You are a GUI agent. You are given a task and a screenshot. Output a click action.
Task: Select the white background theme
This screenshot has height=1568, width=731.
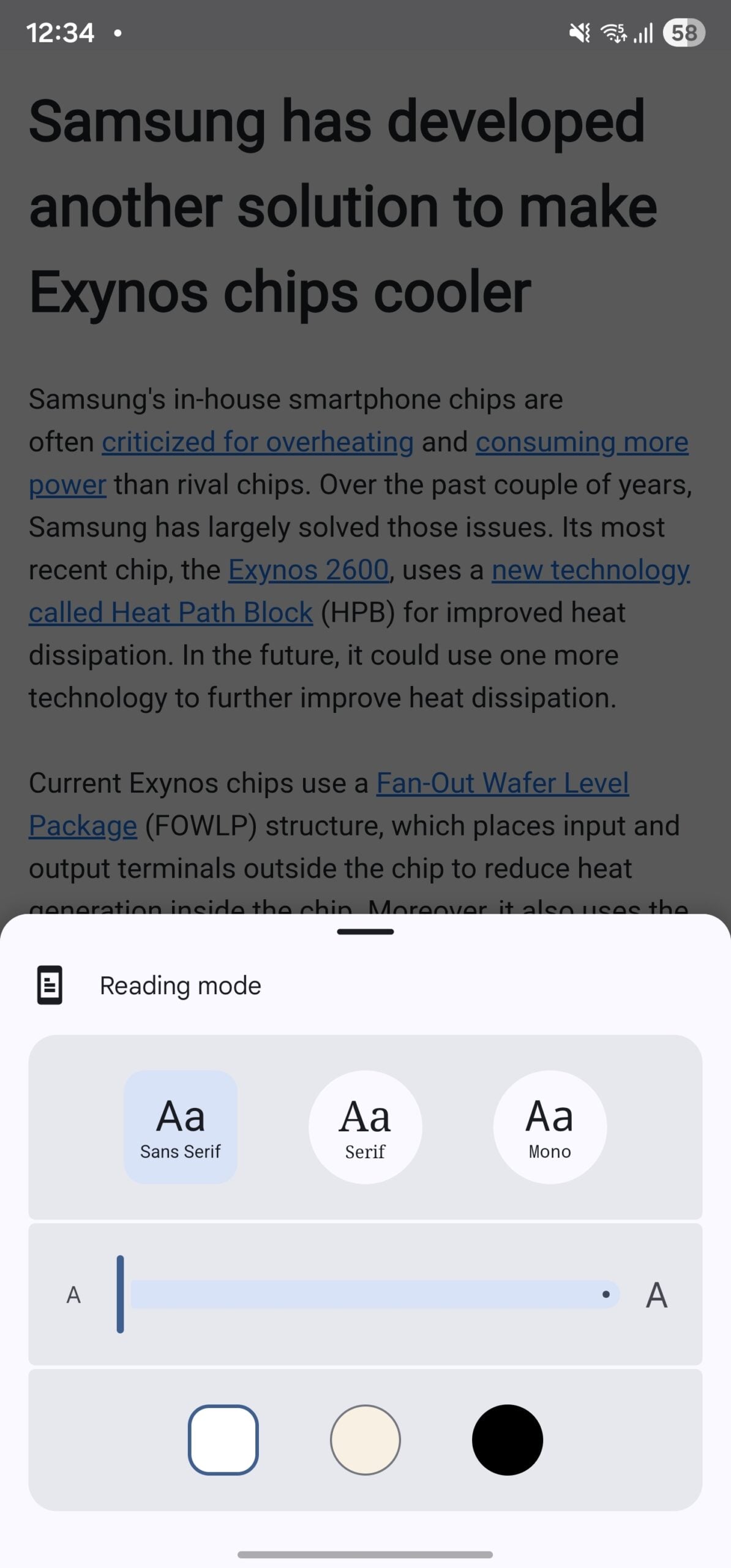click(x=223, y=1440)
